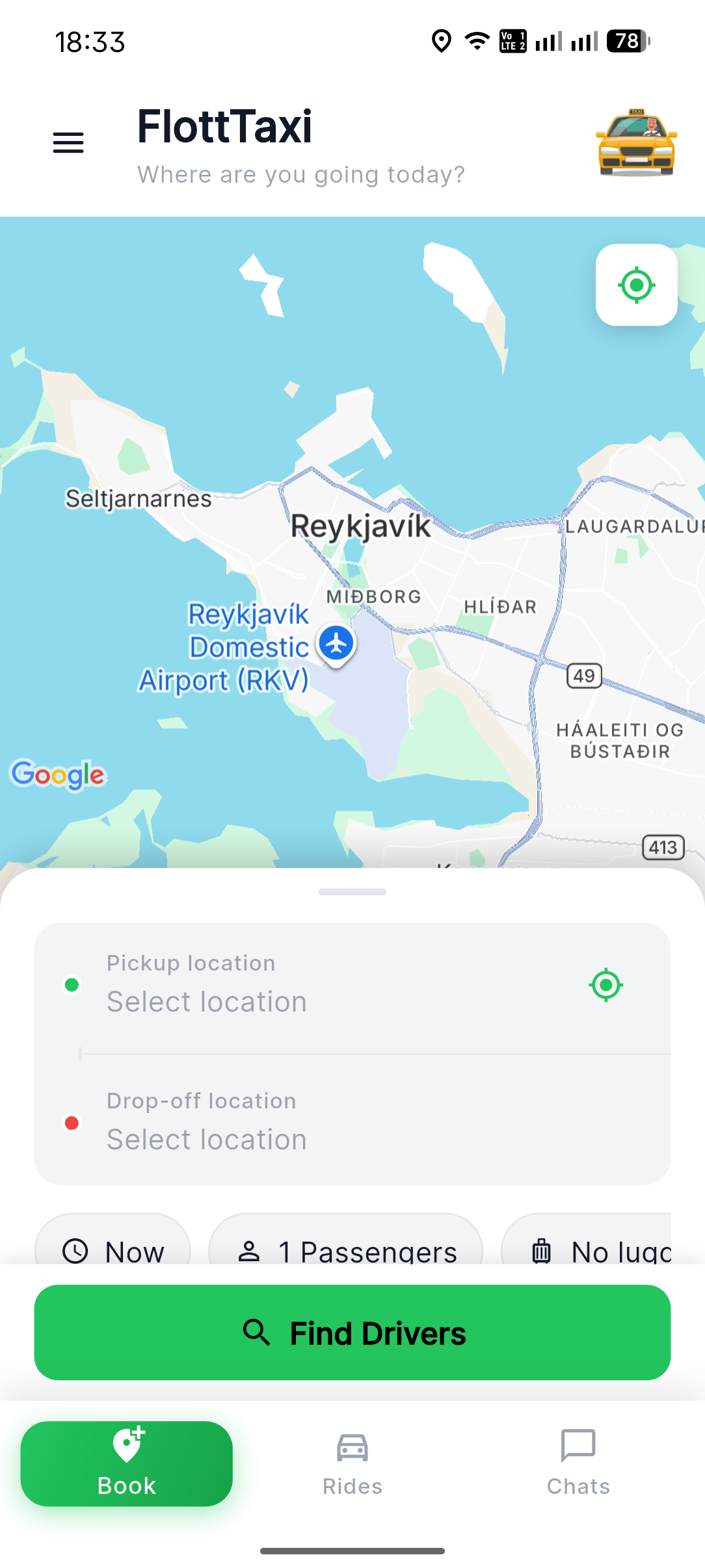Open the hamburger navigation menu
The height and width of the screenshot is (1568, 705).
click(x=68, y=142)
